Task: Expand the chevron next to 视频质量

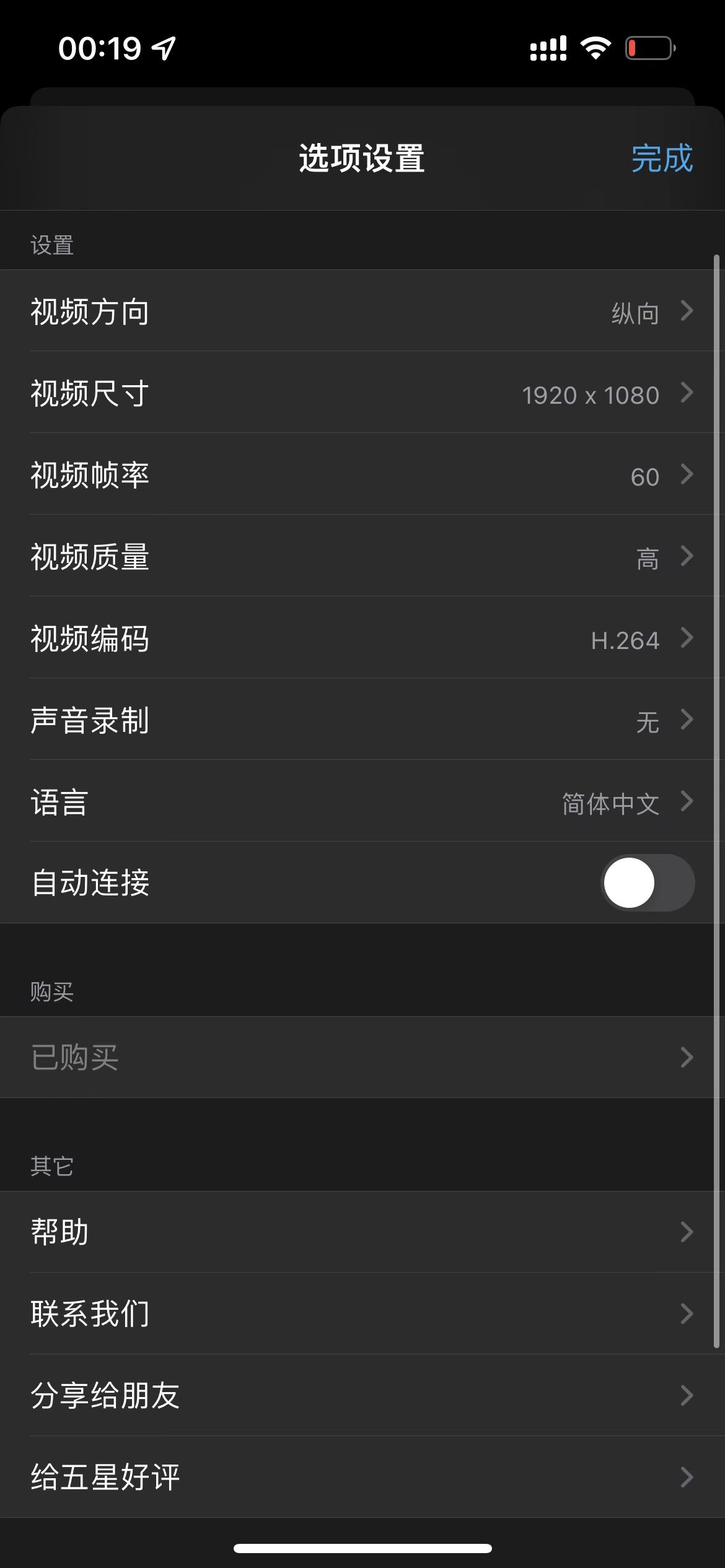Action: [x=685, y=557]
